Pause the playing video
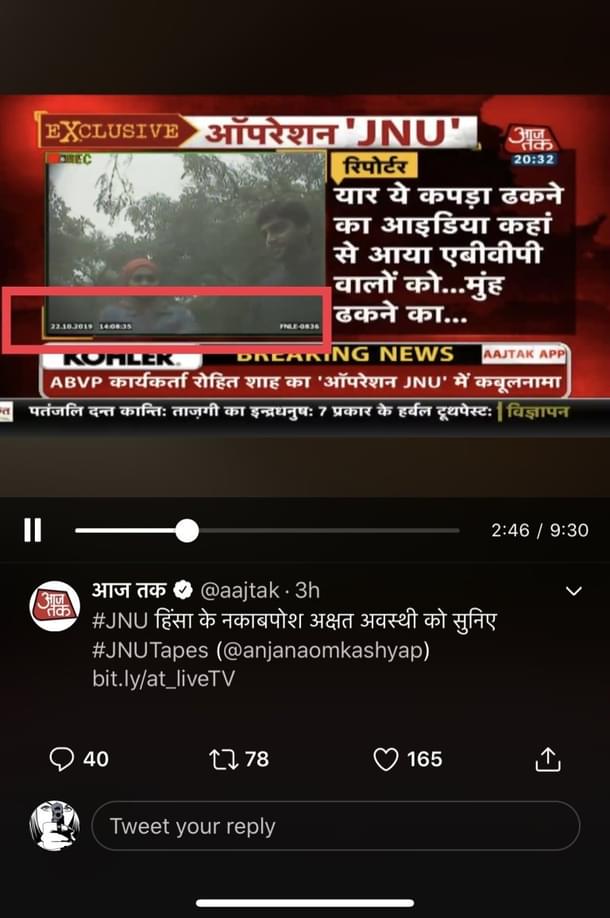The width and height of the screenshot is (610, 918). [33, 531]
